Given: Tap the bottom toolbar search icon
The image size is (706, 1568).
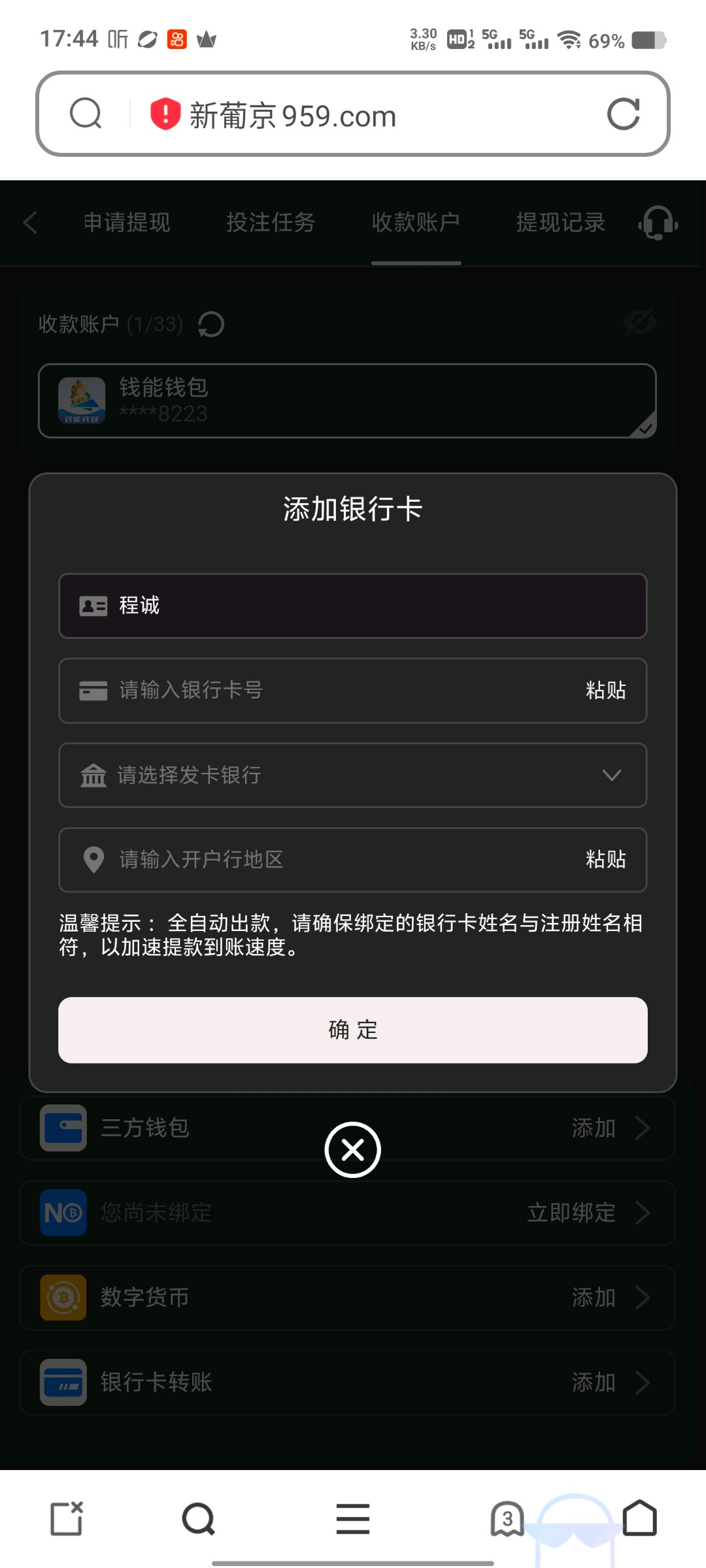Looking at the screenshot, I should pos(199,1519).
